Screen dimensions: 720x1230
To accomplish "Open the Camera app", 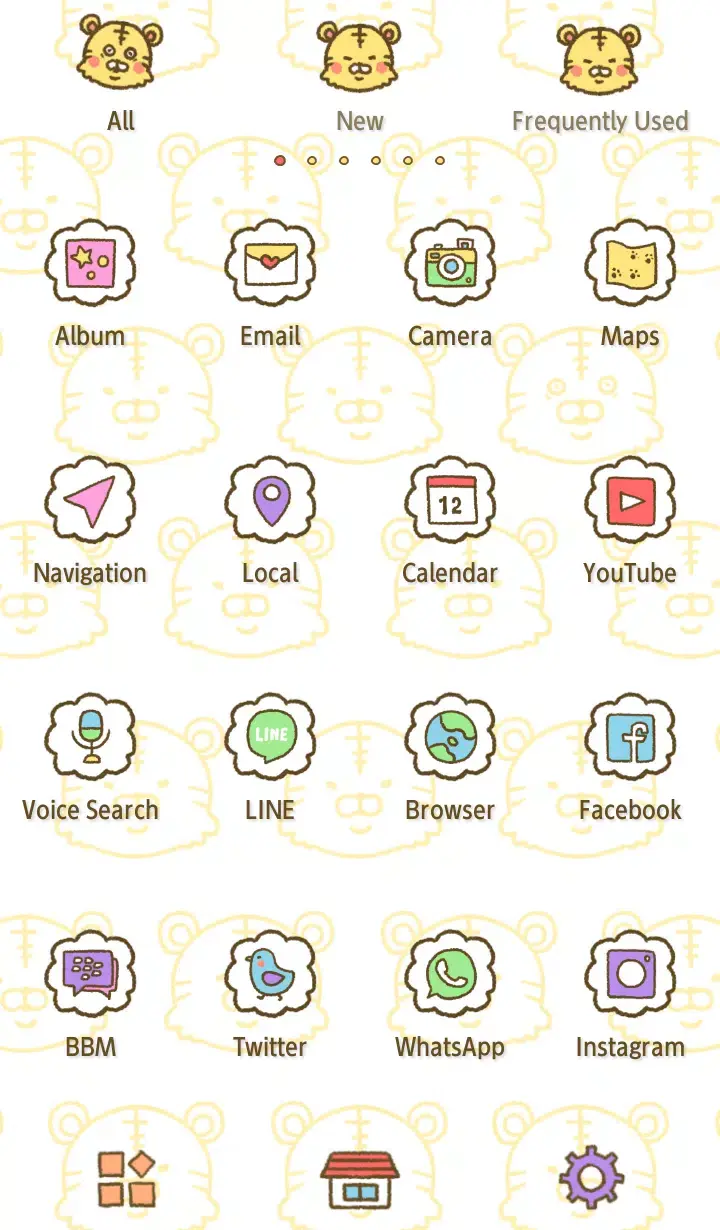I will coord(450,263).
